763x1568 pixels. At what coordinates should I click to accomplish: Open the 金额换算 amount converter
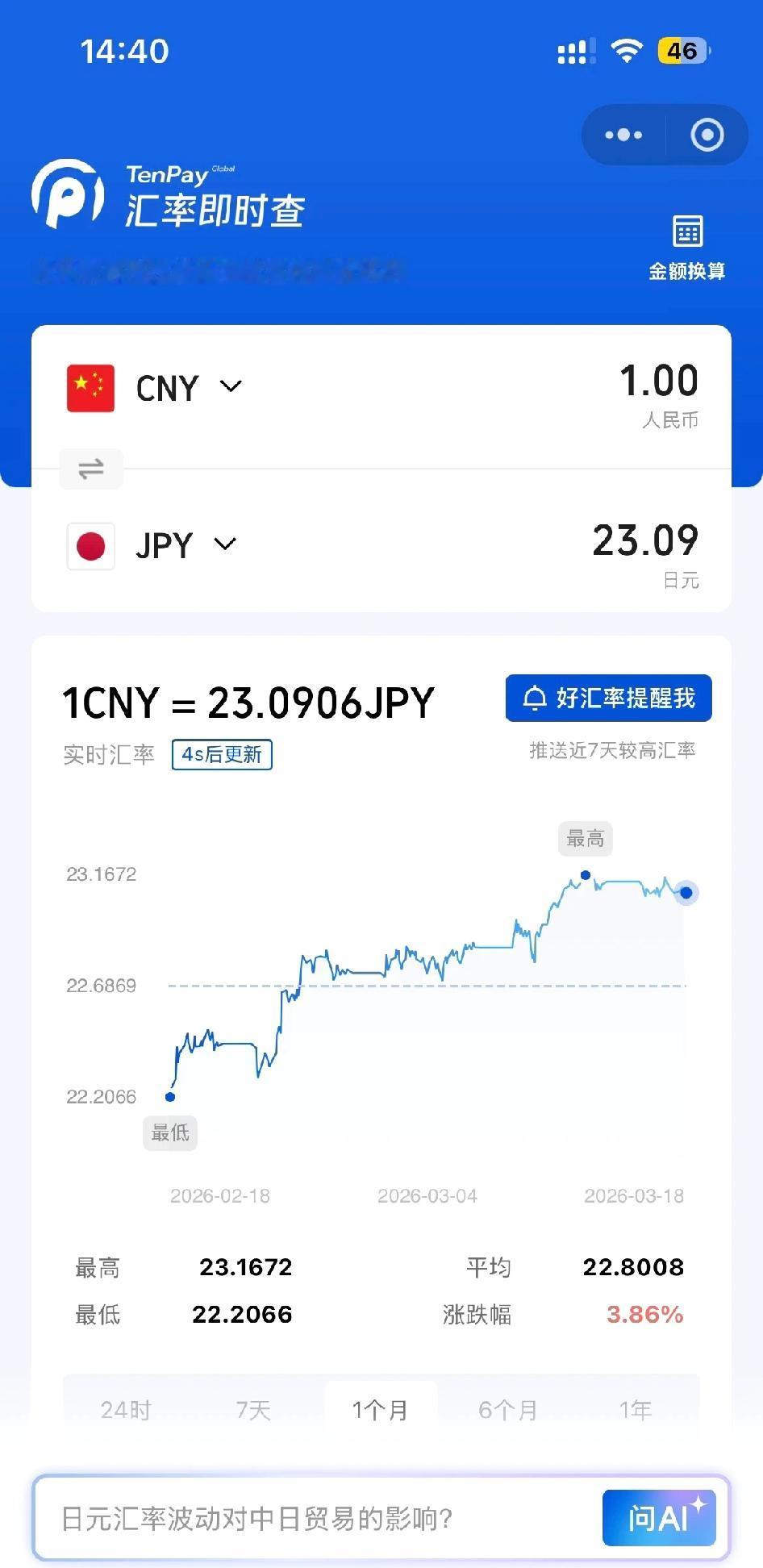click(687, 244)
